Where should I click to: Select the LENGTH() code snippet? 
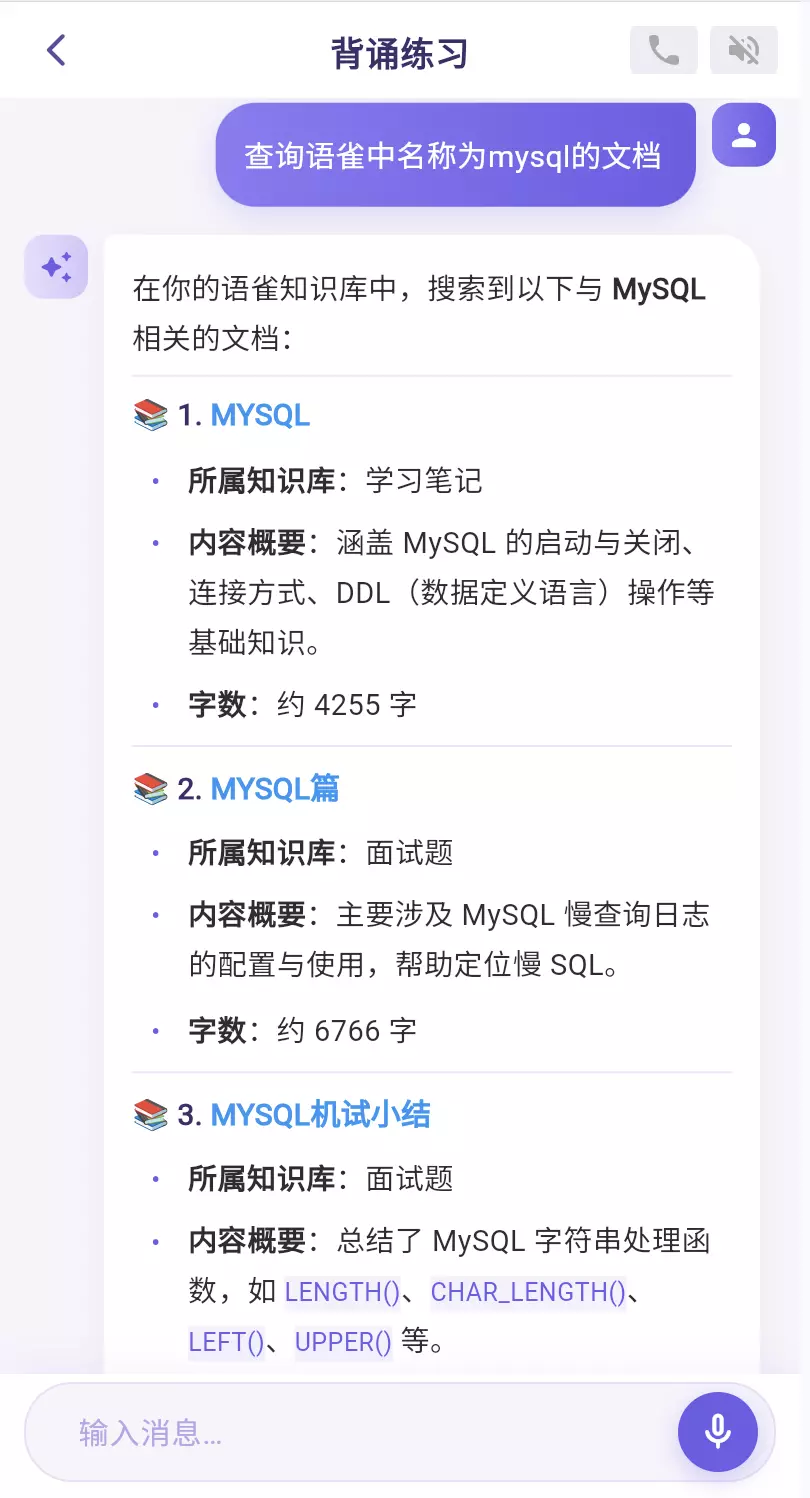pyautogui.click(x=343, y=1292)
